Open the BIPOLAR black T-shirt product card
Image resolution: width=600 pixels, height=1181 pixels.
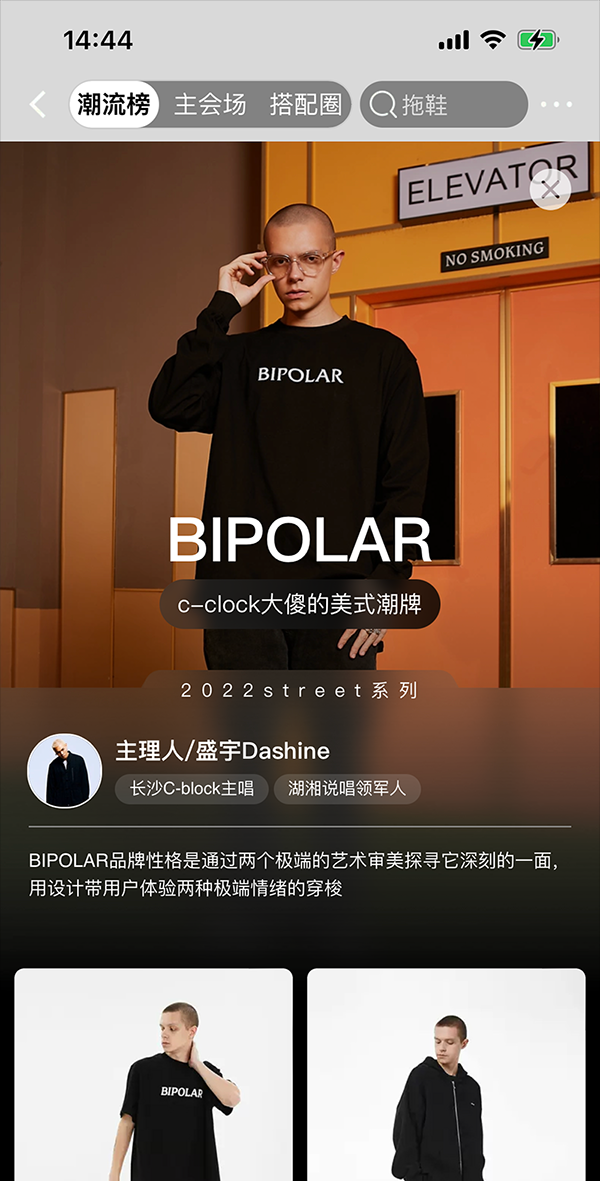[153, 1075]
